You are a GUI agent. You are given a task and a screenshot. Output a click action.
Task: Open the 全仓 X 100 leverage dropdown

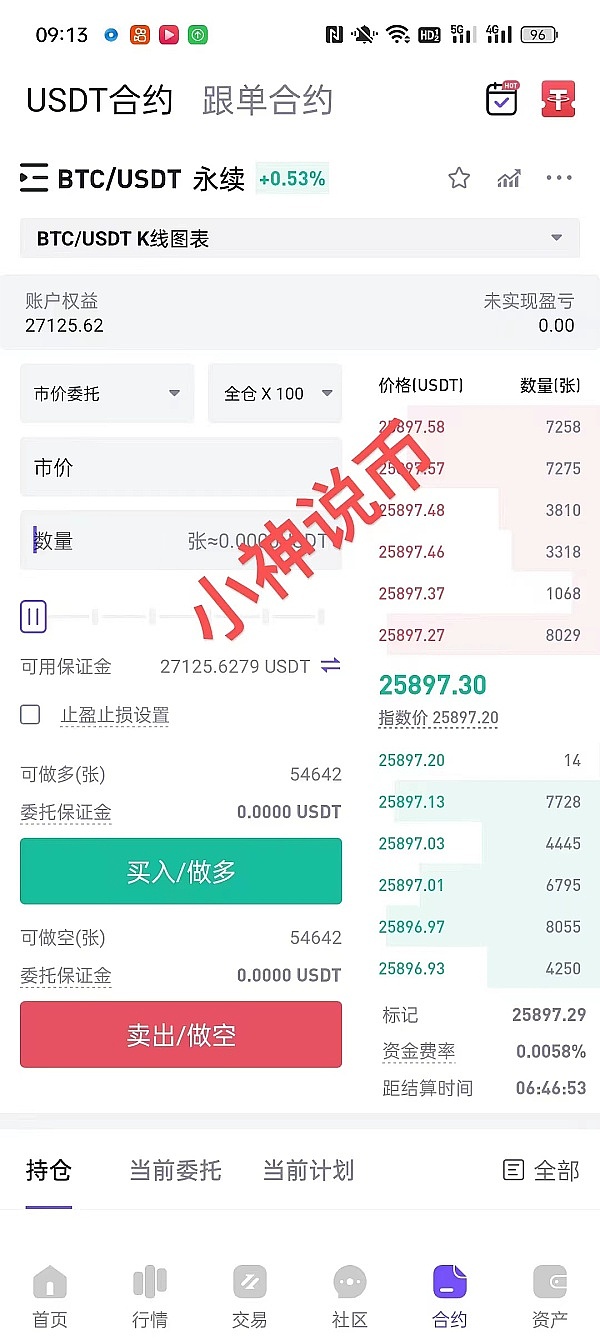[275, 393]
